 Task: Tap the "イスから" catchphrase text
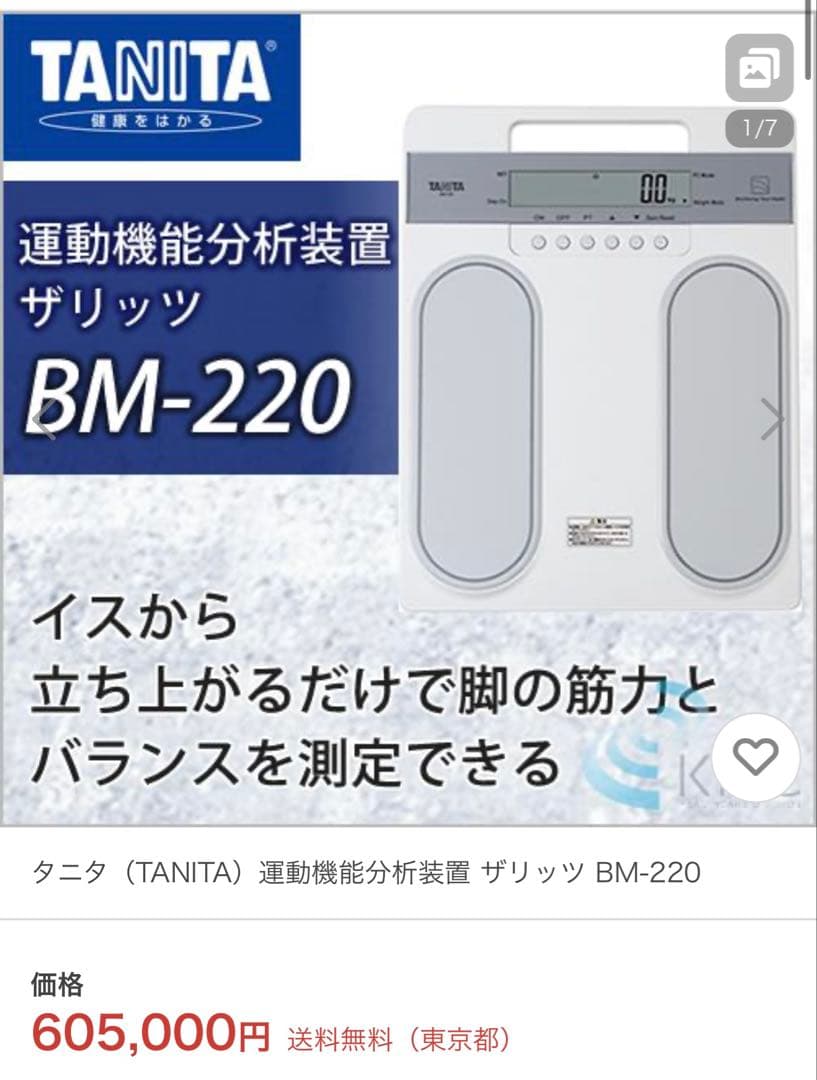[x=130, y=620]
